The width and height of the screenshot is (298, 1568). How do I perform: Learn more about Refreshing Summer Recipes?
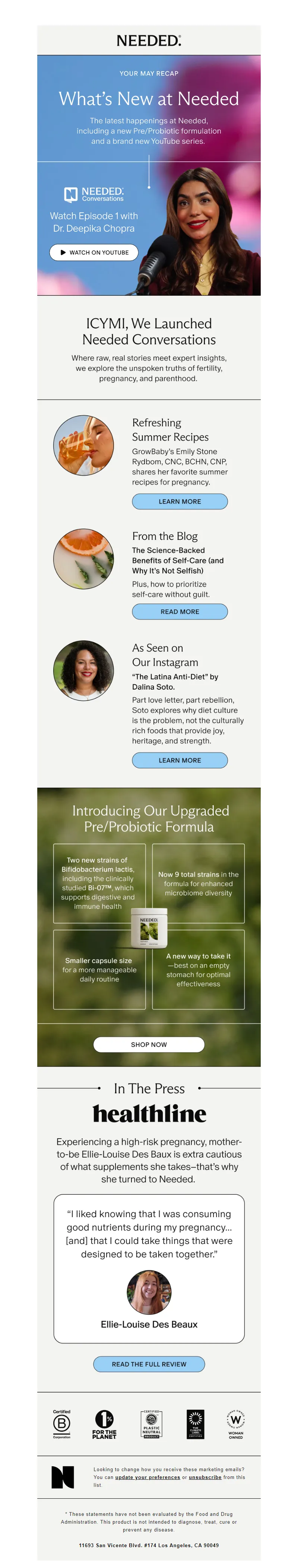[180, 501]
